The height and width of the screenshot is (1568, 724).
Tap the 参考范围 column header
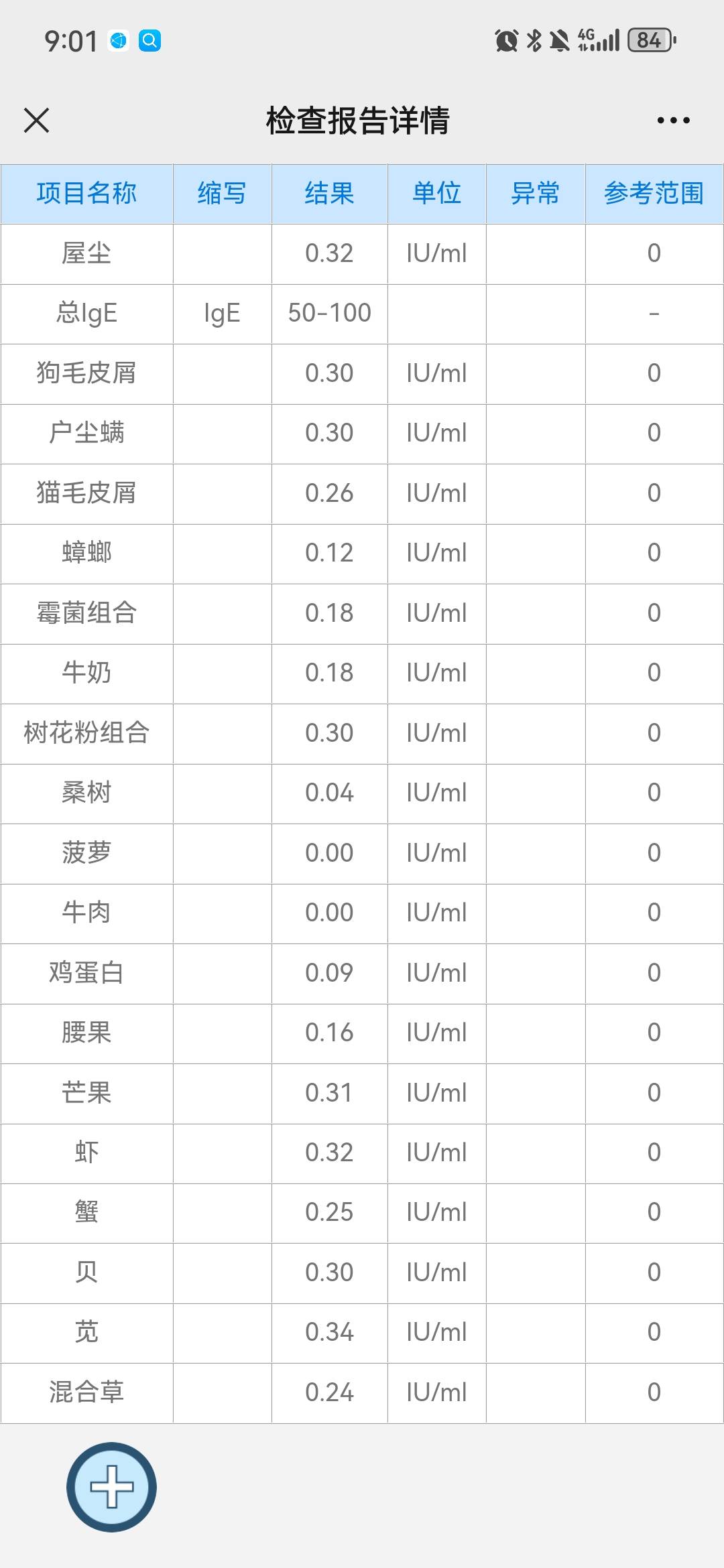[654, 193]
